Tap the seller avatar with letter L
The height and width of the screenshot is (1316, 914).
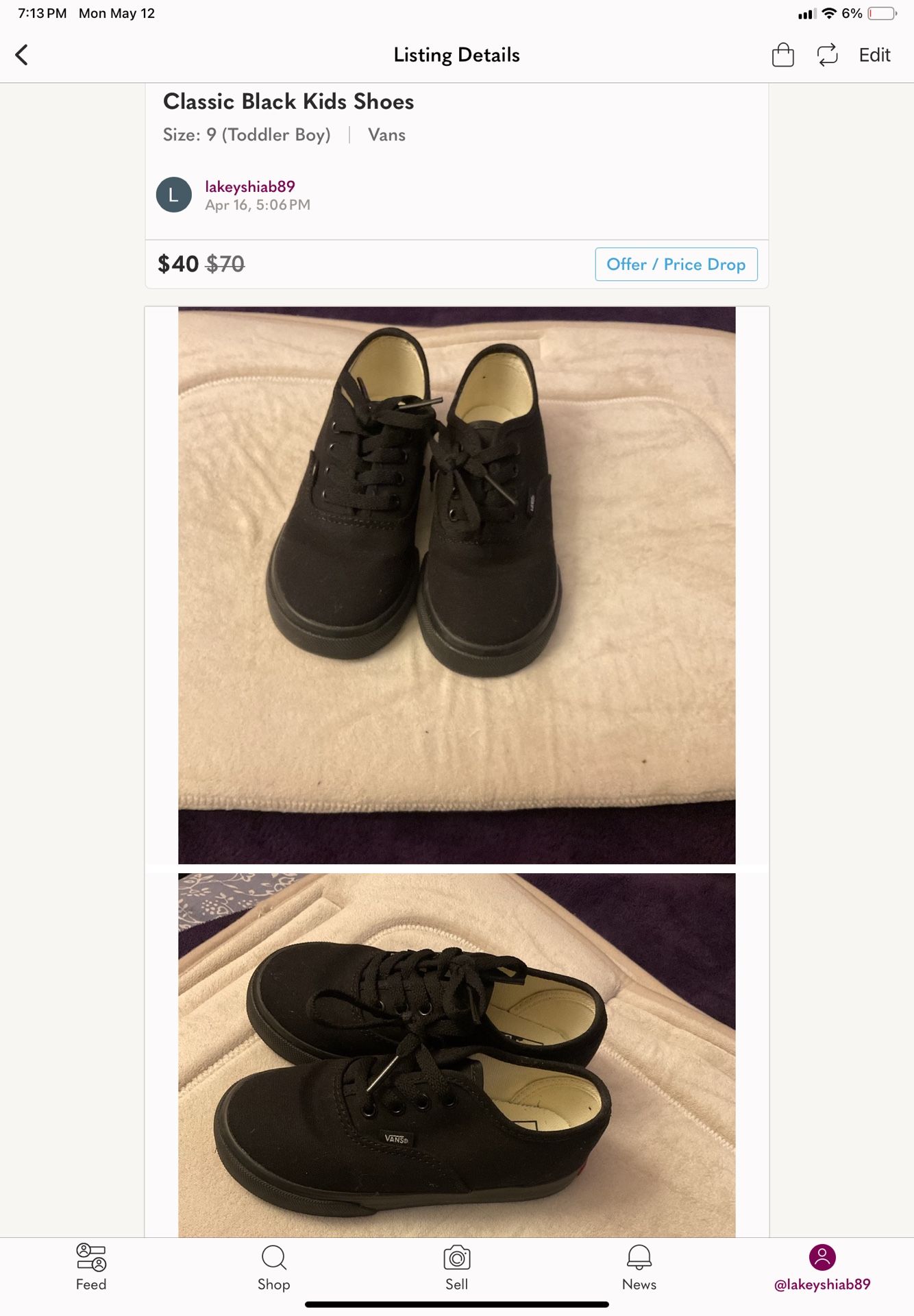(x=175, y=195)
